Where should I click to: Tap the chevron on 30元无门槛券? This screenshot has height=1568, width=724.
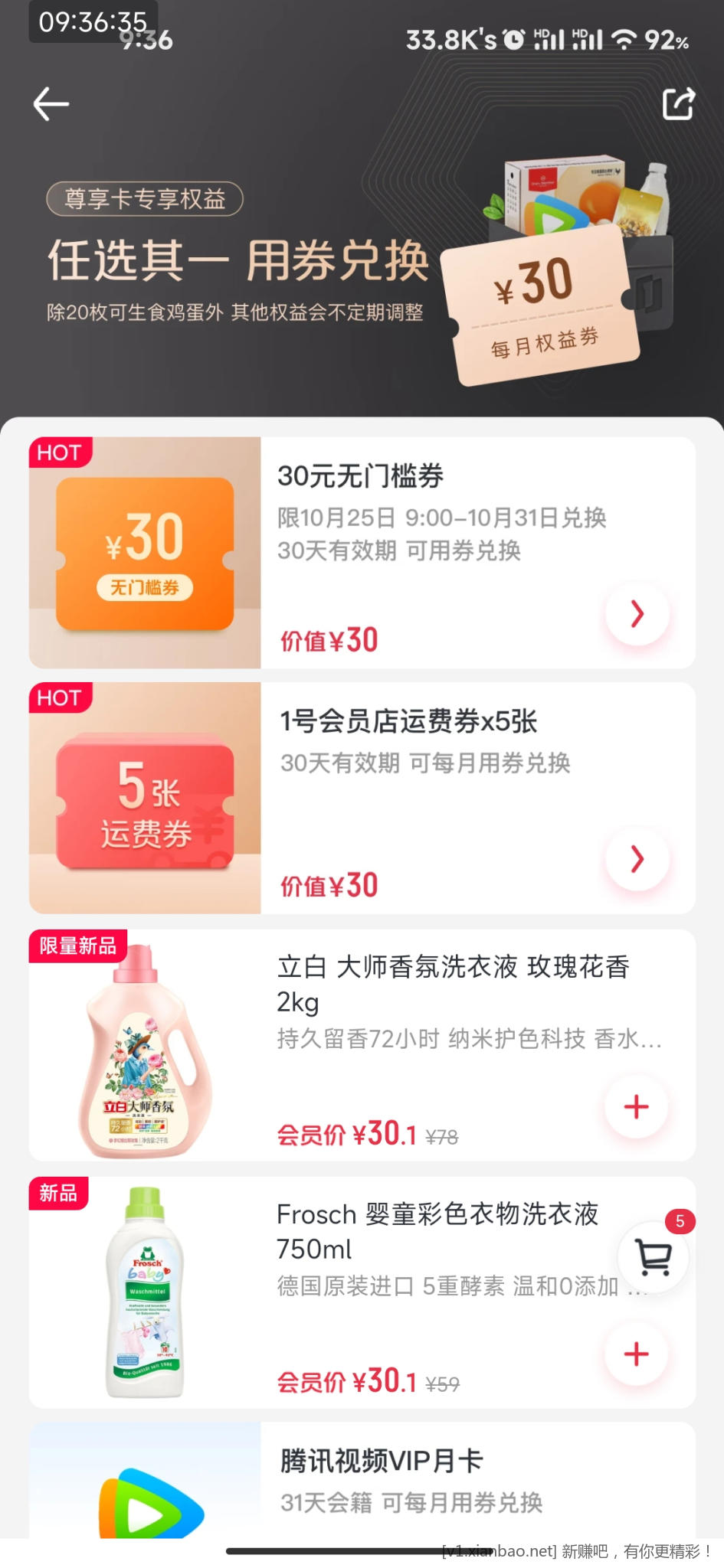coord(637,614)
